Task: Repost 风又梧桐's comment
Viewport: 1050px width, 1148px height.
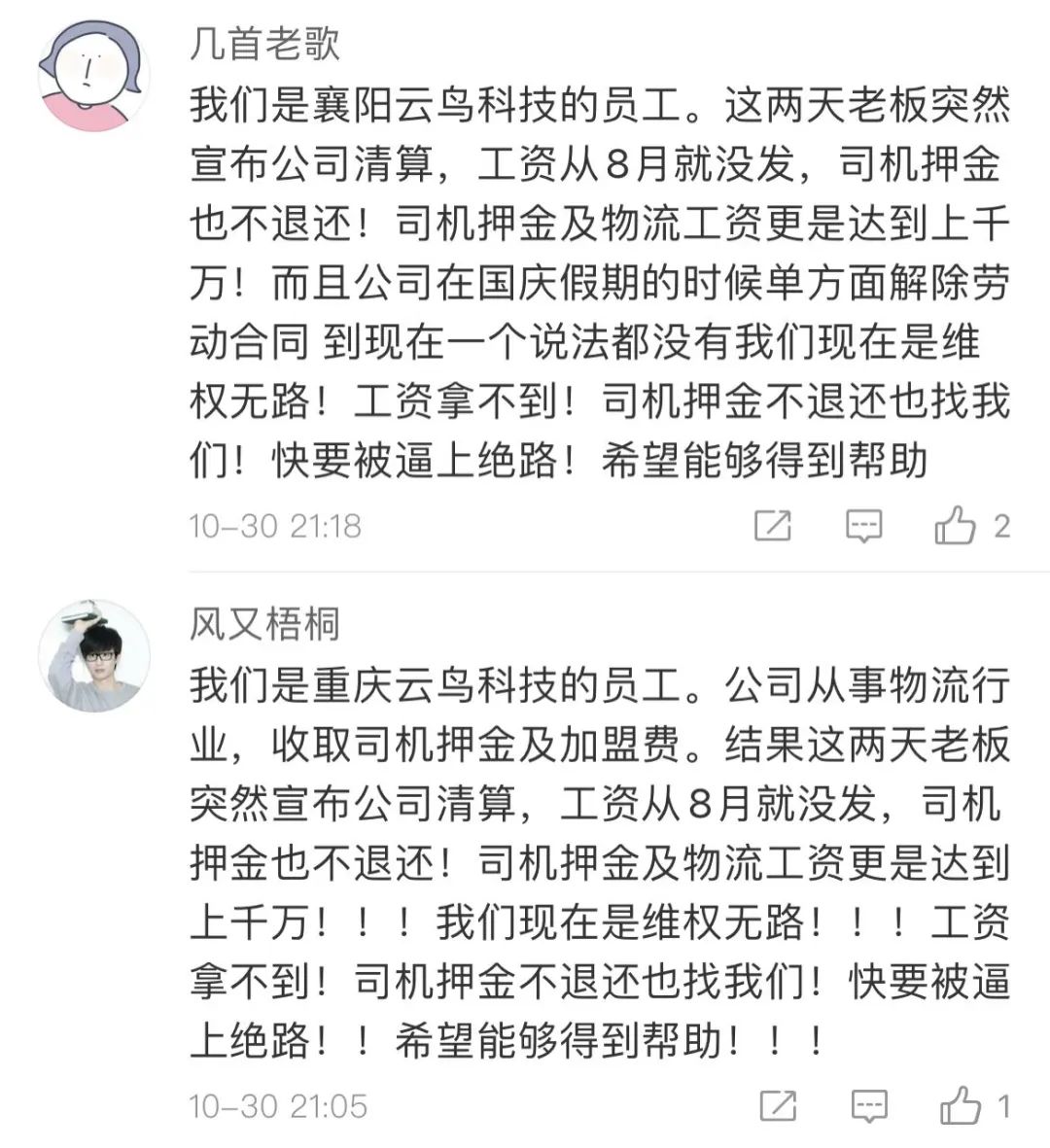Action: 778,1105
